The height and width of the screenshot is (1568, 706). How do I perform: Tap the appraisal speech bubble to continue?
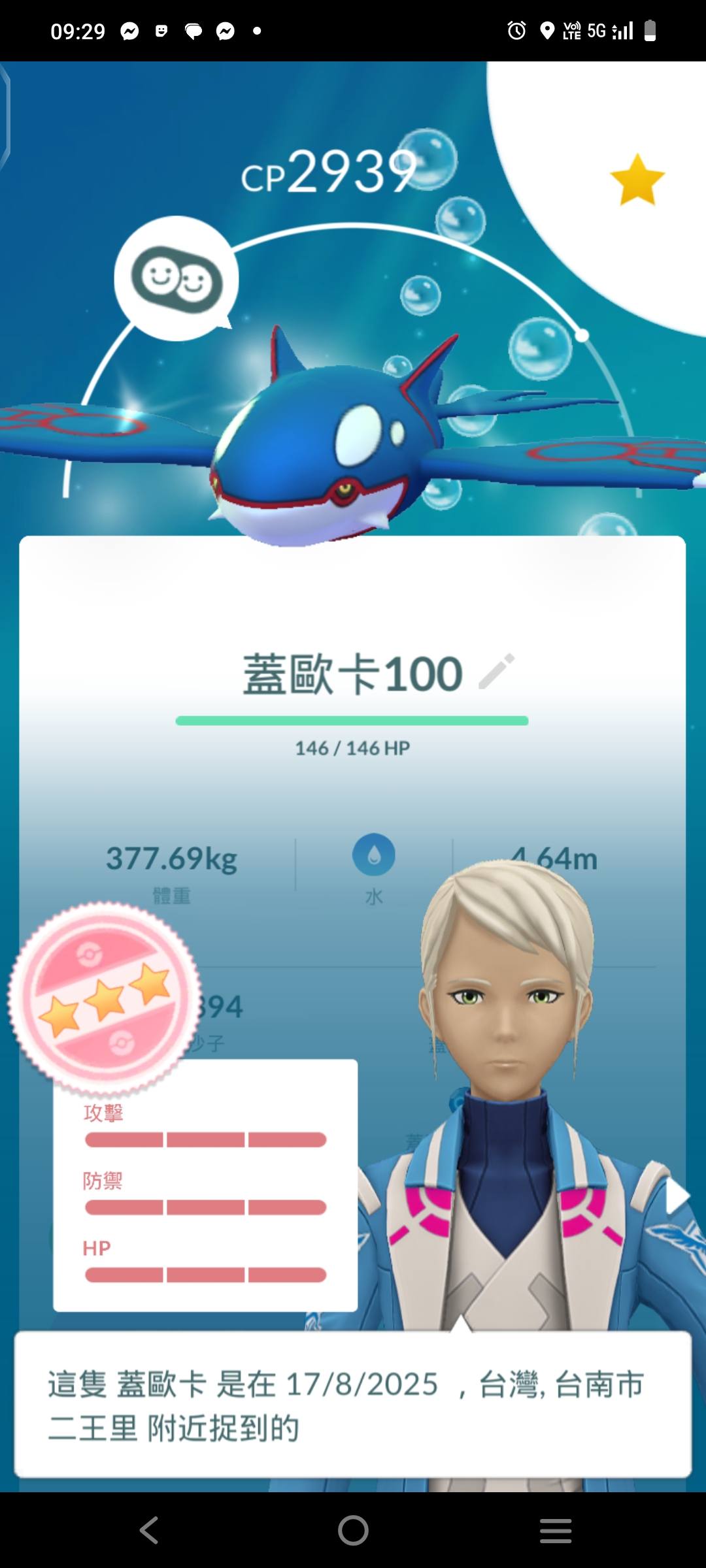click(x=353, y=1405)
